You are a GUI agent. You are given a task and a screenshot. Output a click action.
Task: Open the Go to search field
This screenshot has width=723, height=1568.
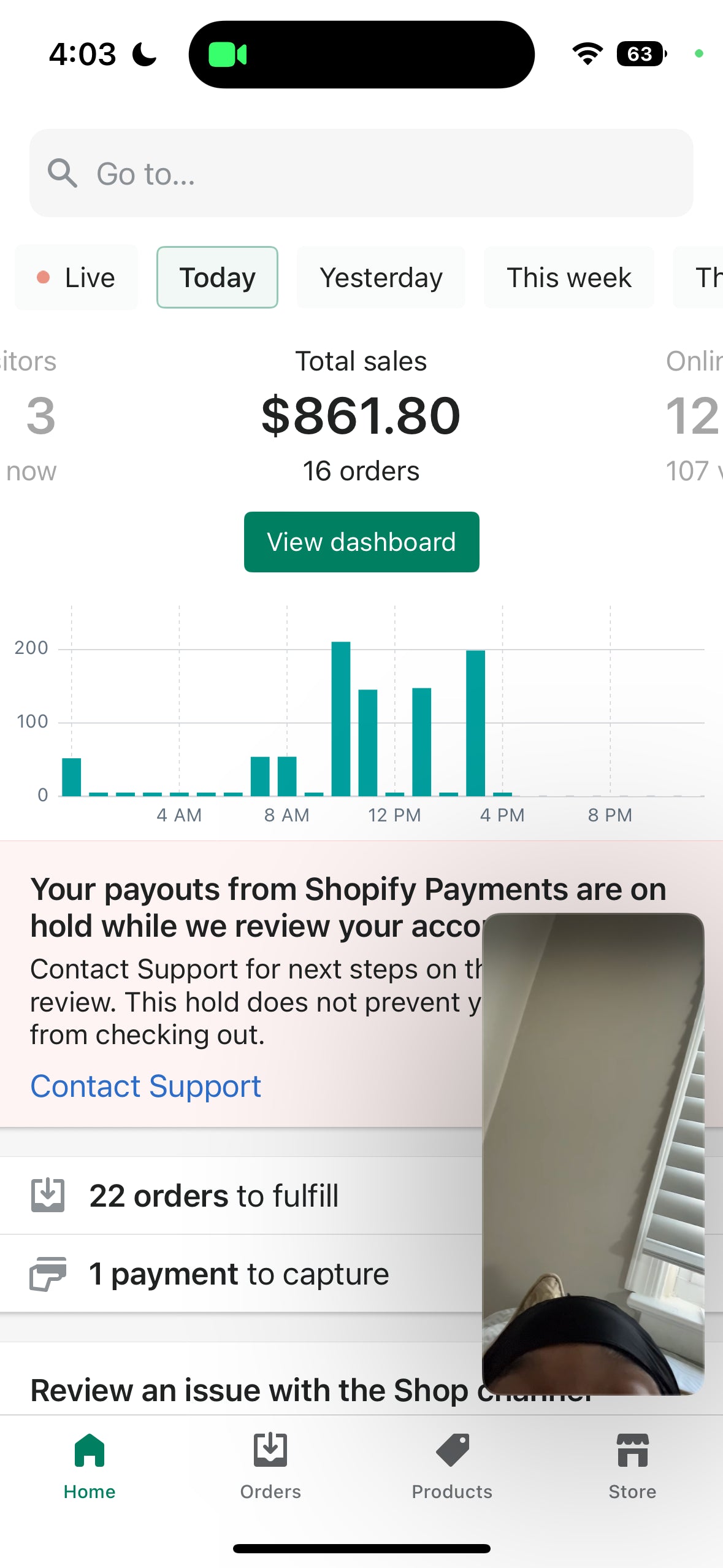click(x=361, y=173)
